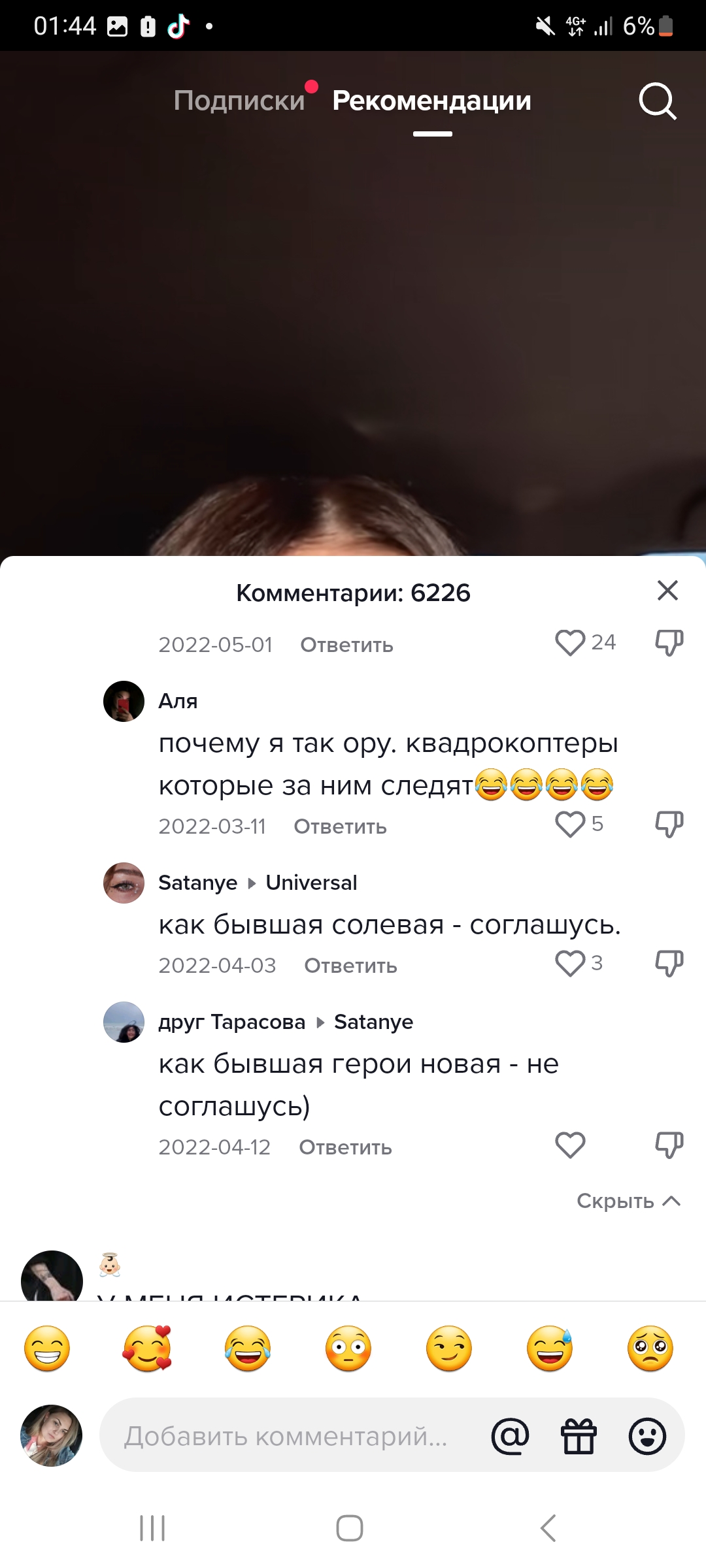Dislike друг Тарасова's comment

tap(669, 1145)
